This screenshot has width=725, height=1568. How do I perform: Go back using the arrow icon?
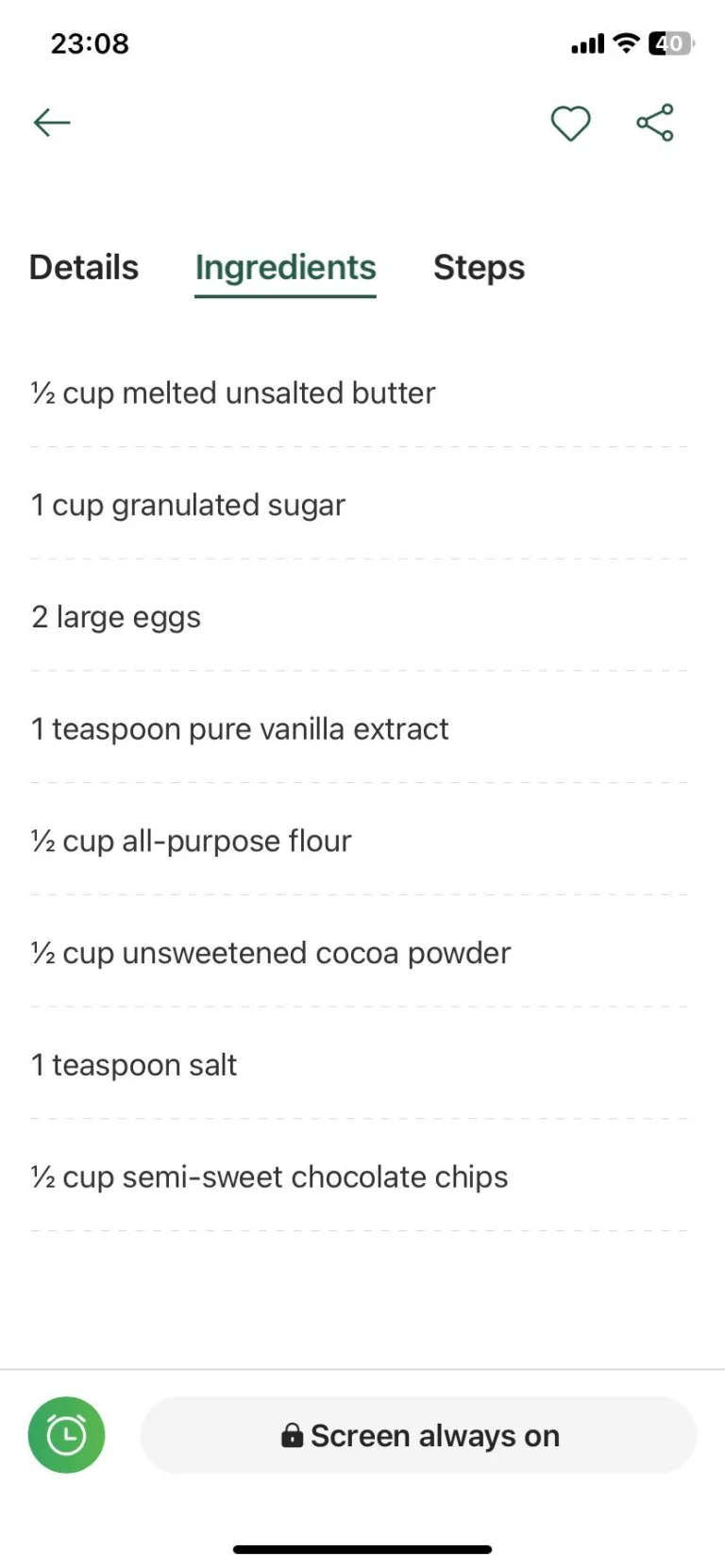(52, 123)
